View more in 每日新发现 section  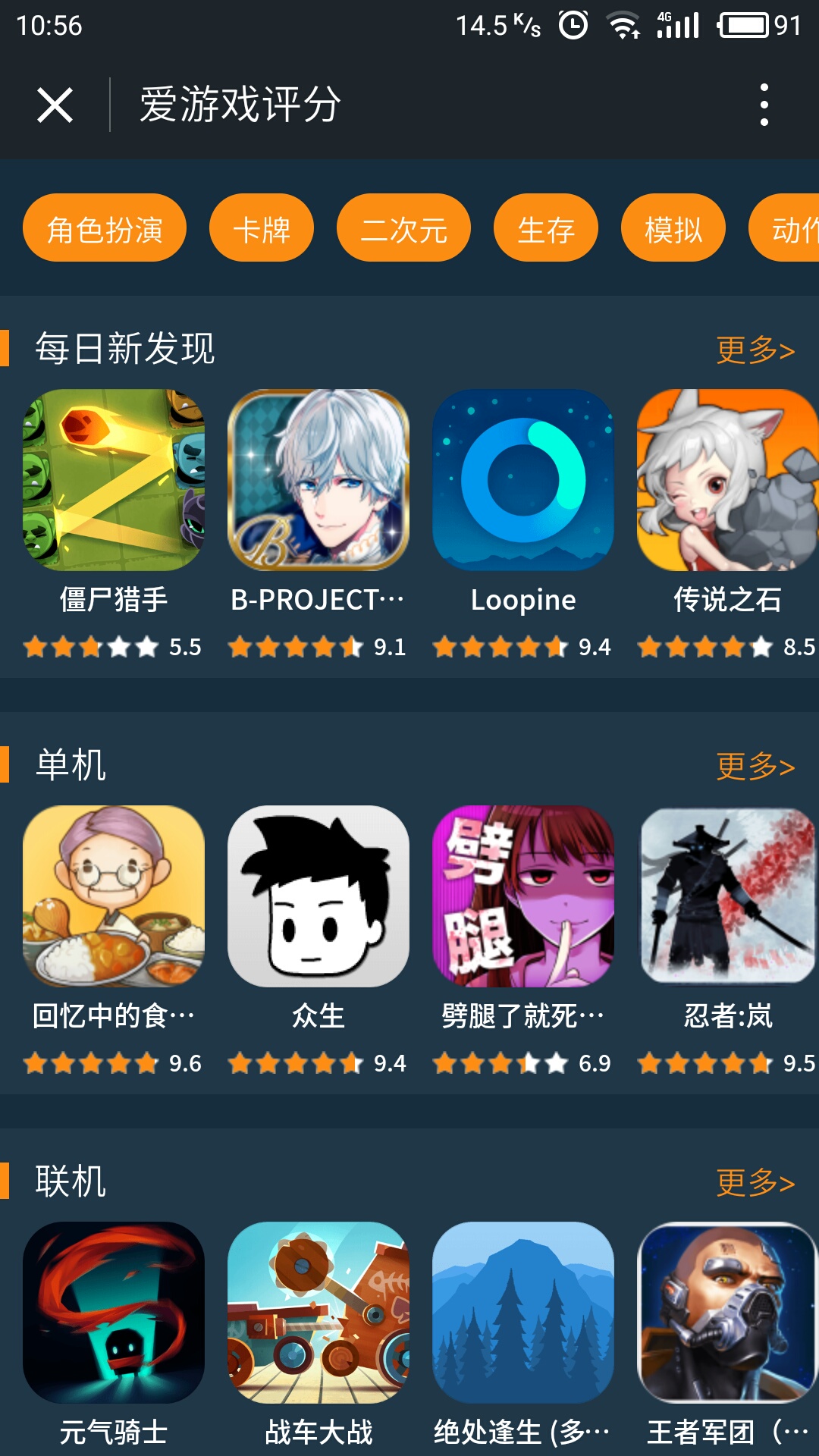click(755, 350)
